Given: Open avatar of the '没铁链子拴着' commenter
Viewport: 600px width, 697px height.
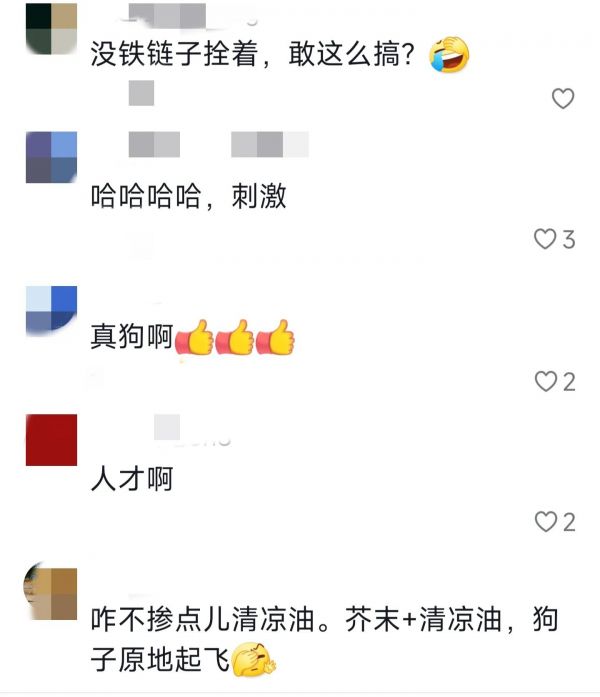Looking at the screenshot, I should click(x=51, y=28).
